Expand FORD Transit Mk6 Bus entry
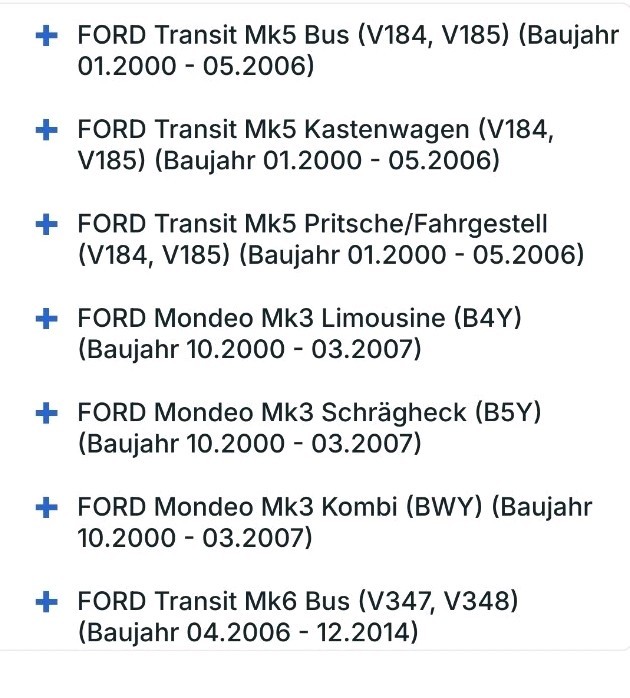Image resolution: width=630 pixels, height=698 pixels. 45,601
